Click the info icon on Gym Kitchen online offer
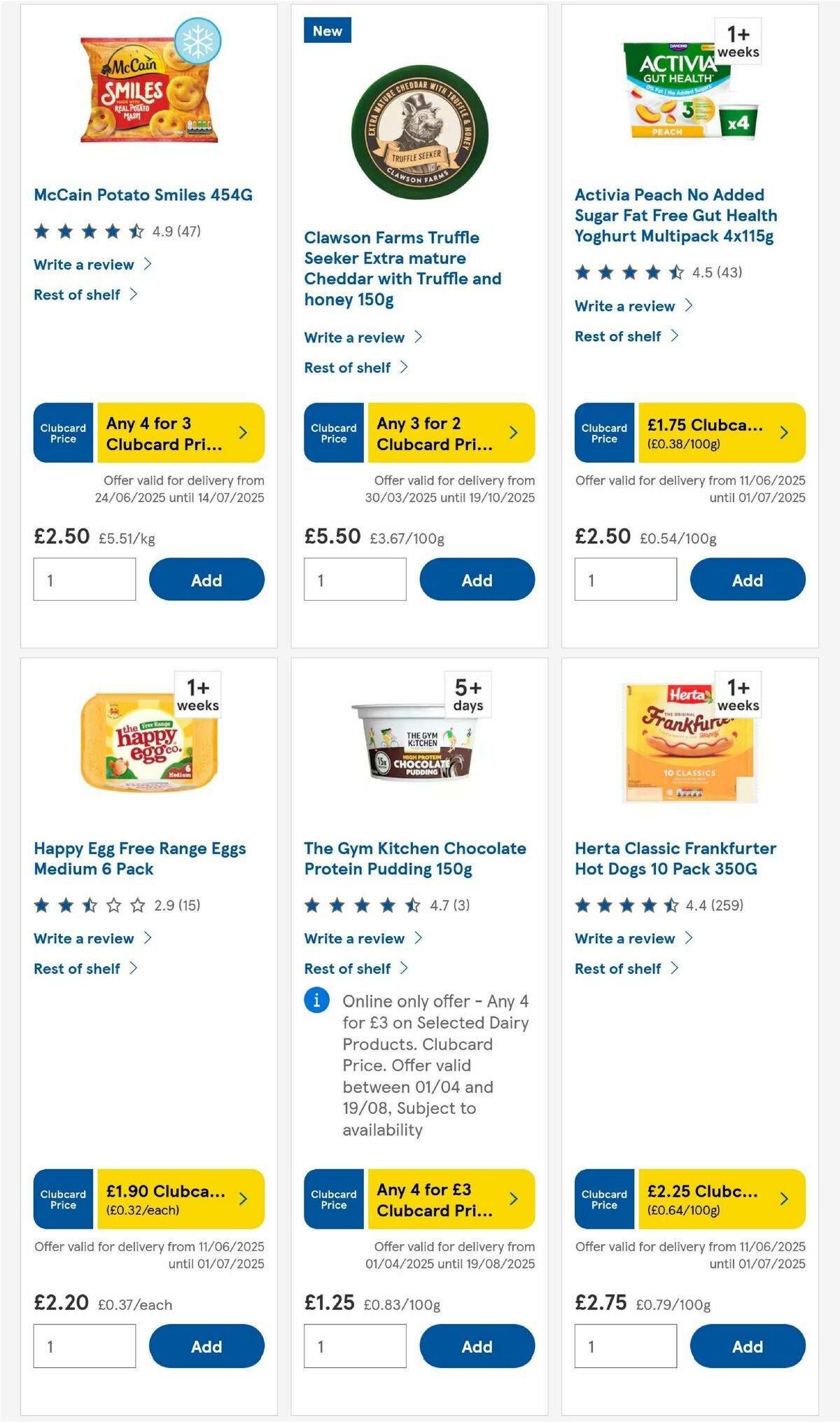This screenshot has height=1422, width=840. 316,1001
